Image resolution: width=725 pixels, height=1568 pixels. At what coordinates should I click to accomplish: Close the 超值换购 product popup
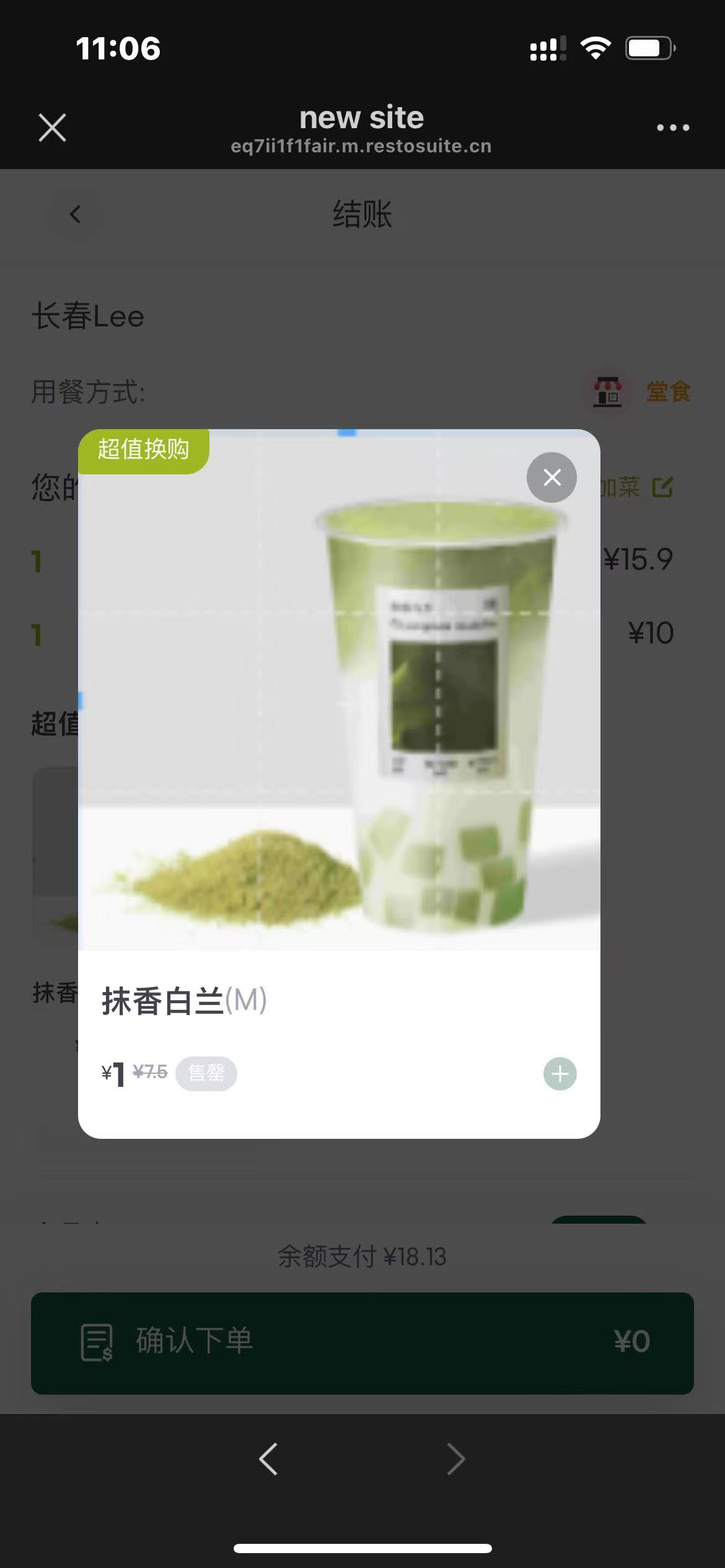[x=551, y=477]
